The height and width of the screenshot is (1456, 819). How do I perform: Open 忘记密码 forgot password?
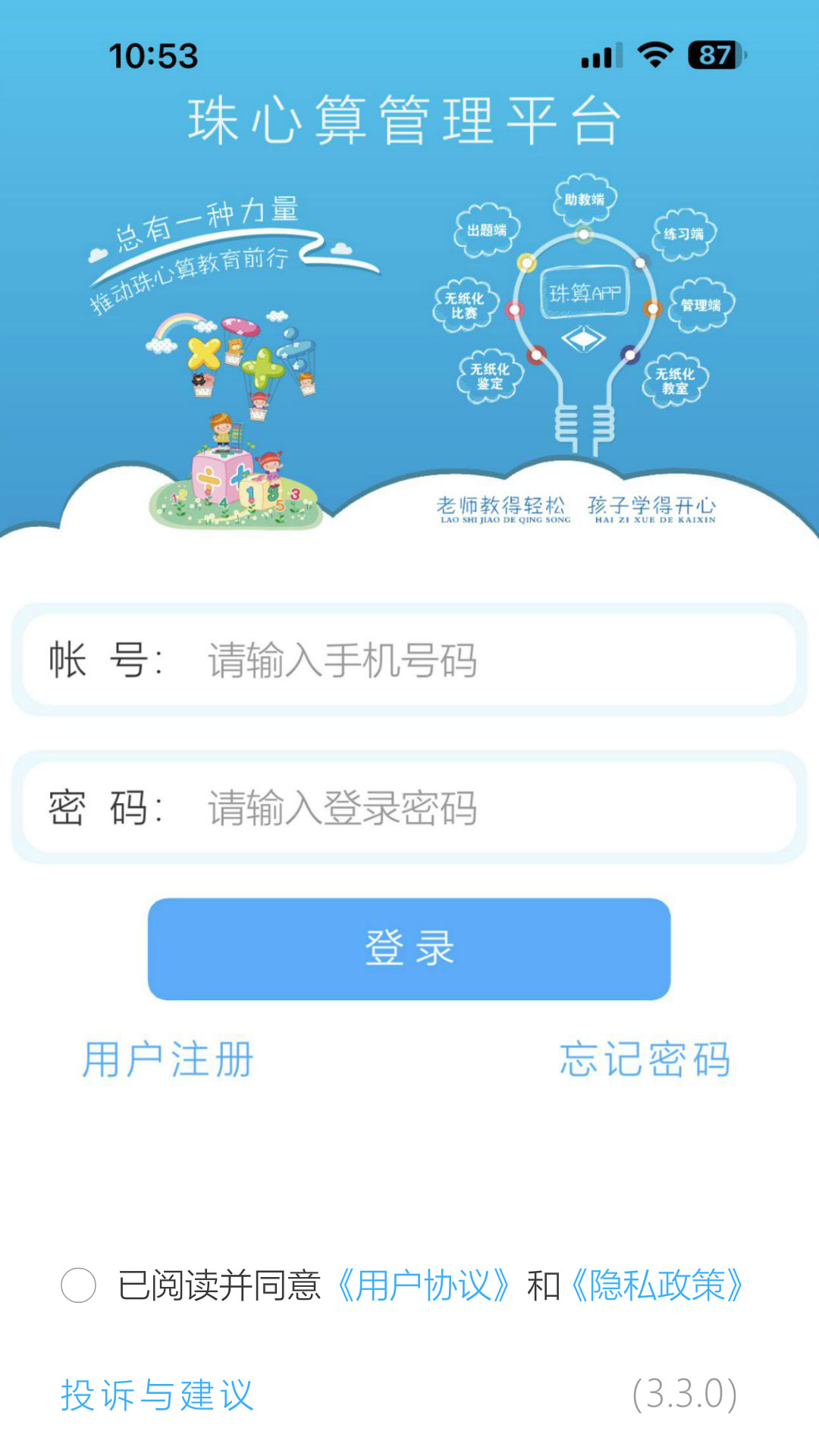point(645,1059)
